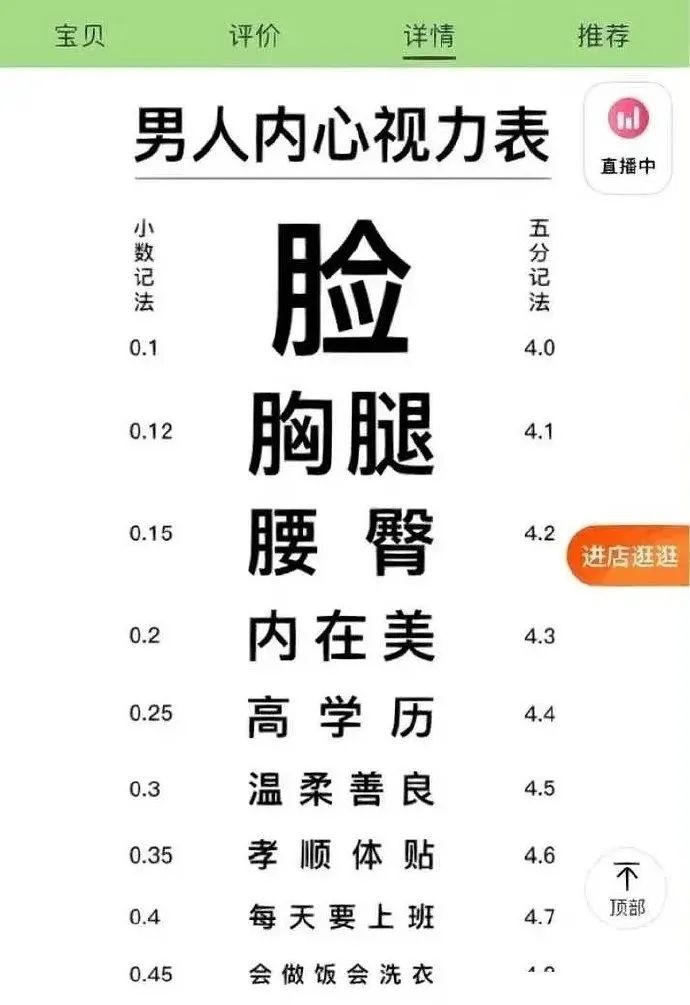Switch to the 宝贝 tab
Viewport: 690px width, 1005px height.
pos(79,36)
